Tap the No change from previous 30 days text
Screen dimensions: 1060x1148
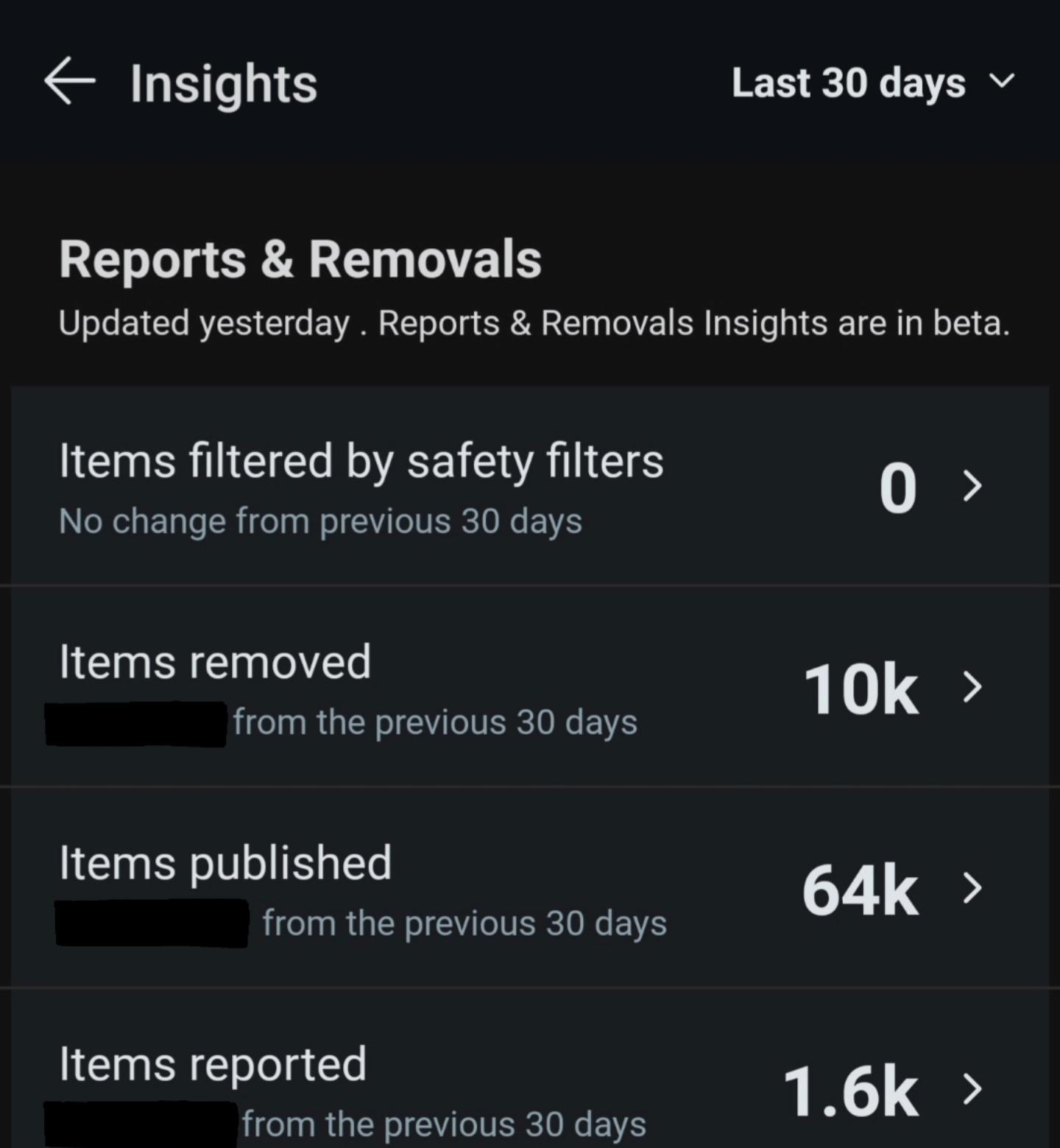[x=320, y=521]
